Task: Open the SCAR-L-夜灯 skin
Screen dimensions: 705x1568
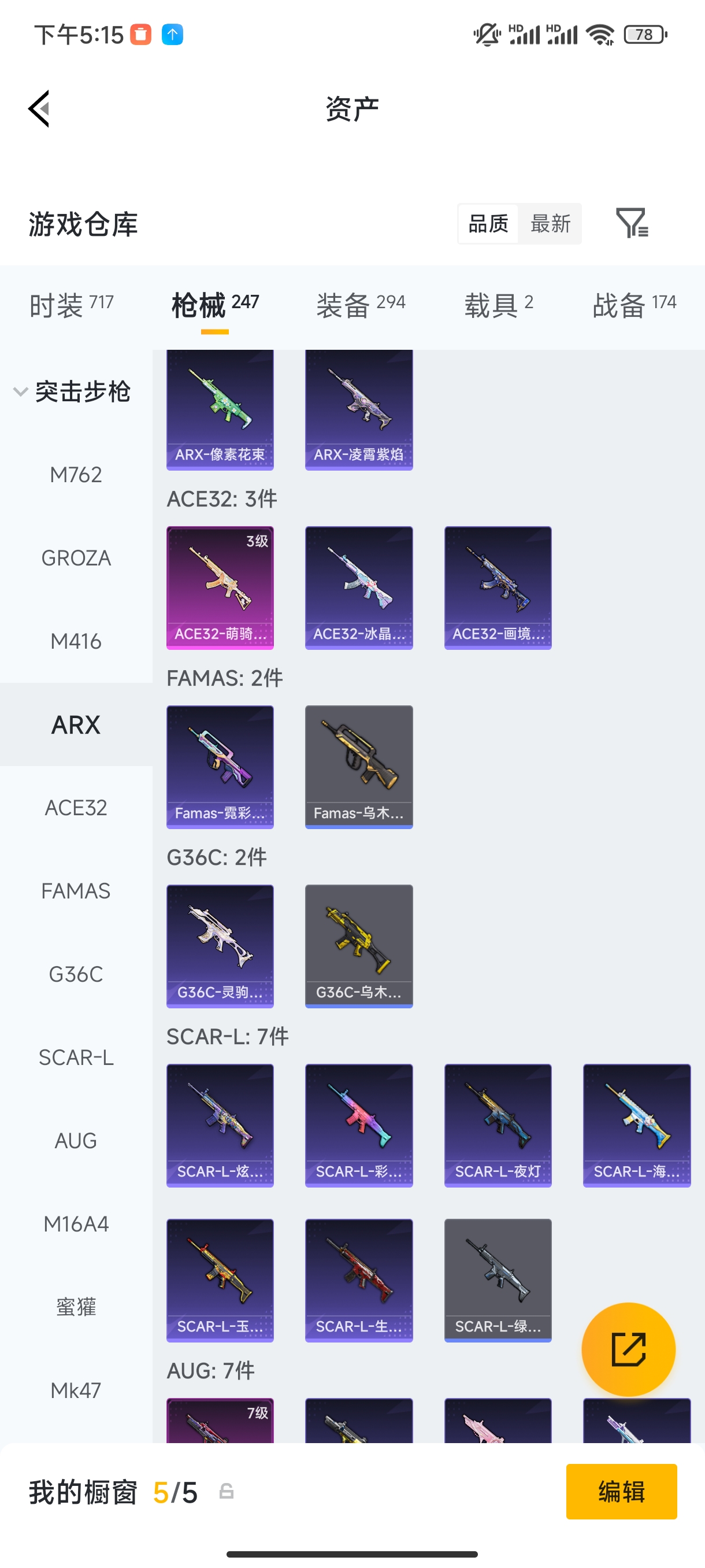Action: click(x=497, y=1125)
